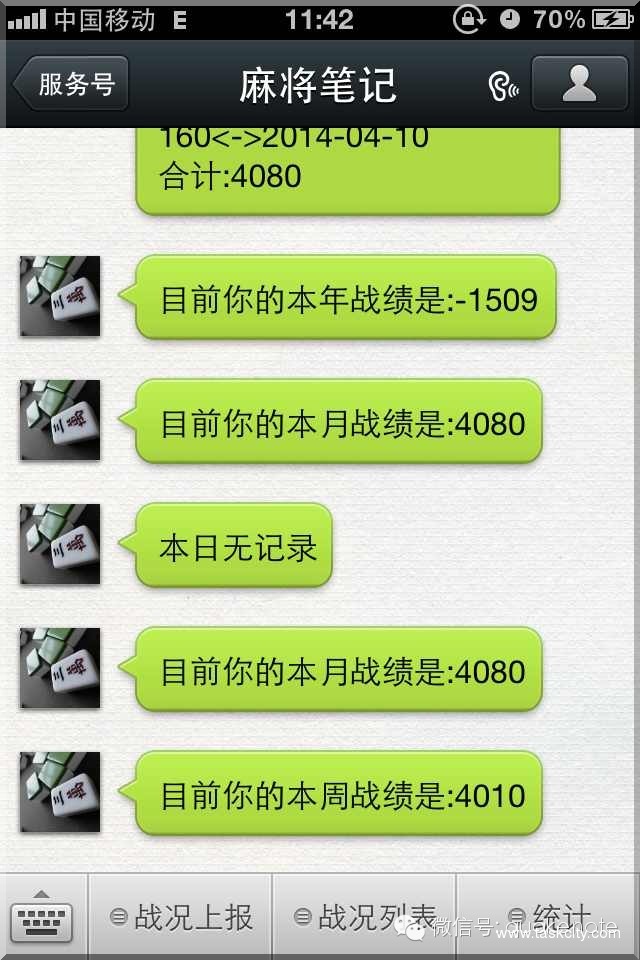Image resolution: width=640 pixels, height=960 pixels.
Task: Open the 统计 menu
Action: click(549, 917)
